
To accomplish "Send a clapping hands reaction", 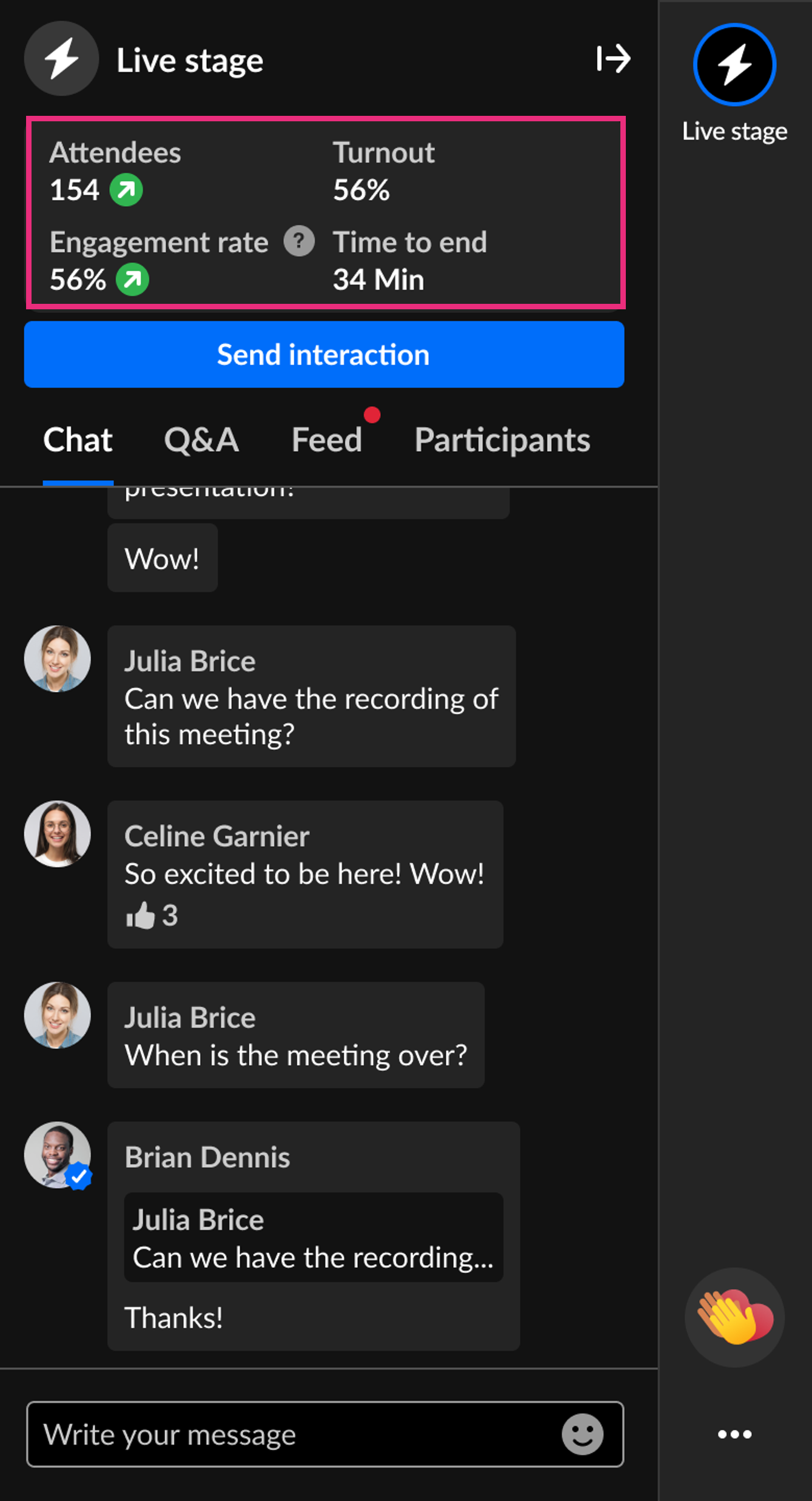I will 734,1317.
